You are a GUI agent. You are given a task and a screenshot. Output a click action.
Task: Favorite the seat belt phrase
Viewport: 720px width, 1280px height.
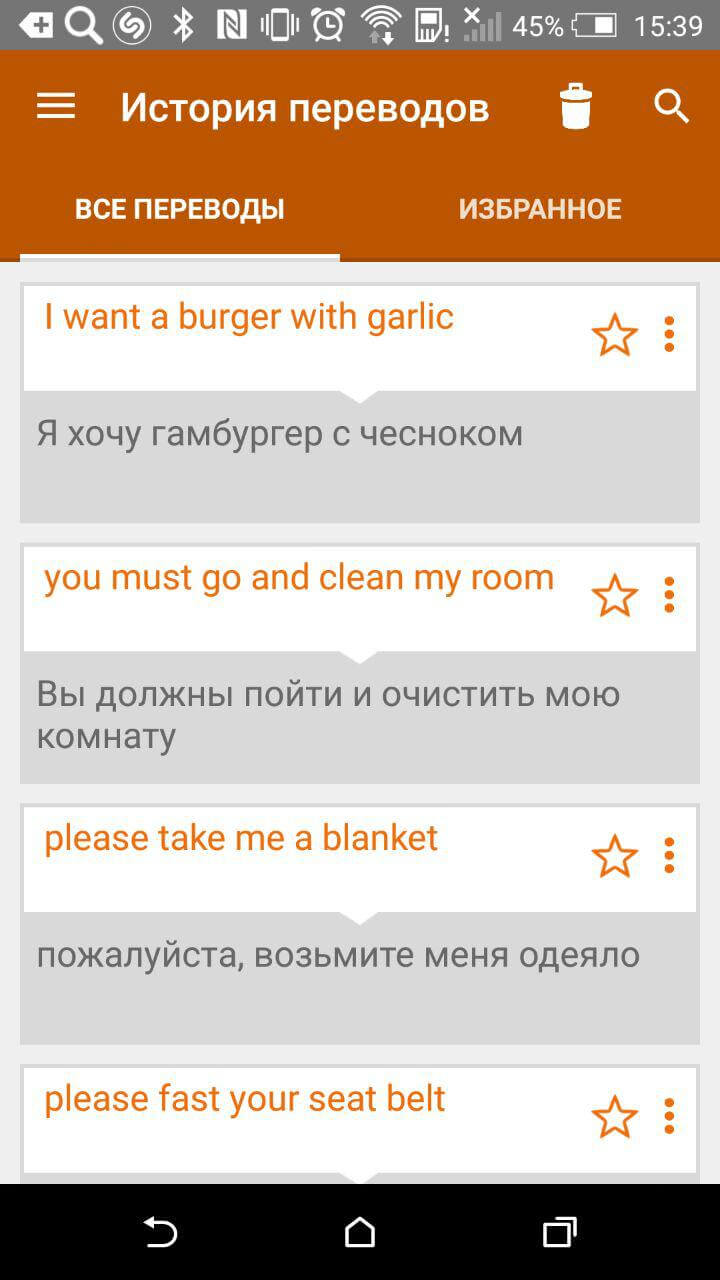coord(614,1117)
